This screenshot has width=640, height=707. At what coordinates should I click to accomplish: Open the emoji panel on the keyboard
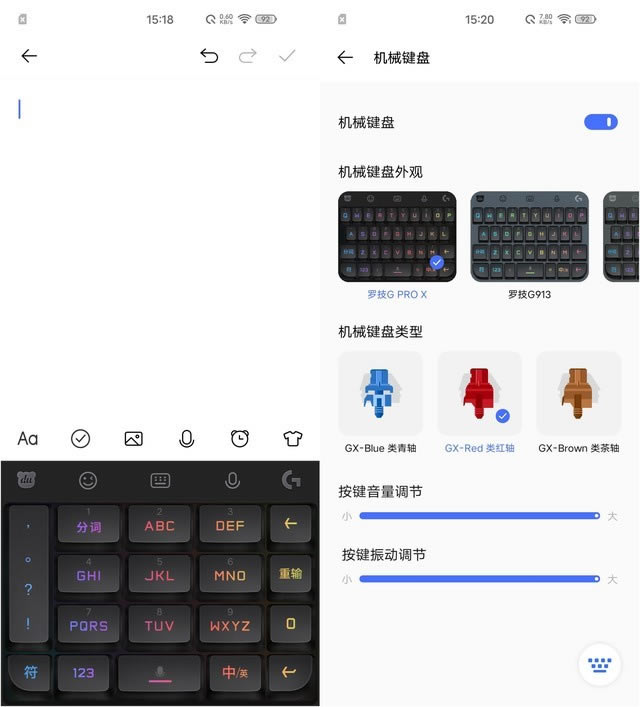click(x=88, y=481)
